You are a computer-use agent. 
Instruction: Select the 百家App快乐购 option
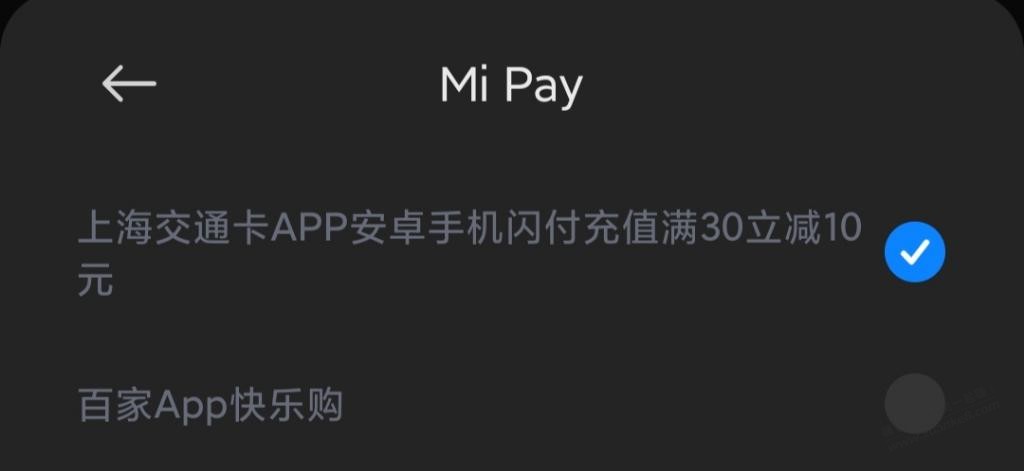point(914,404)
